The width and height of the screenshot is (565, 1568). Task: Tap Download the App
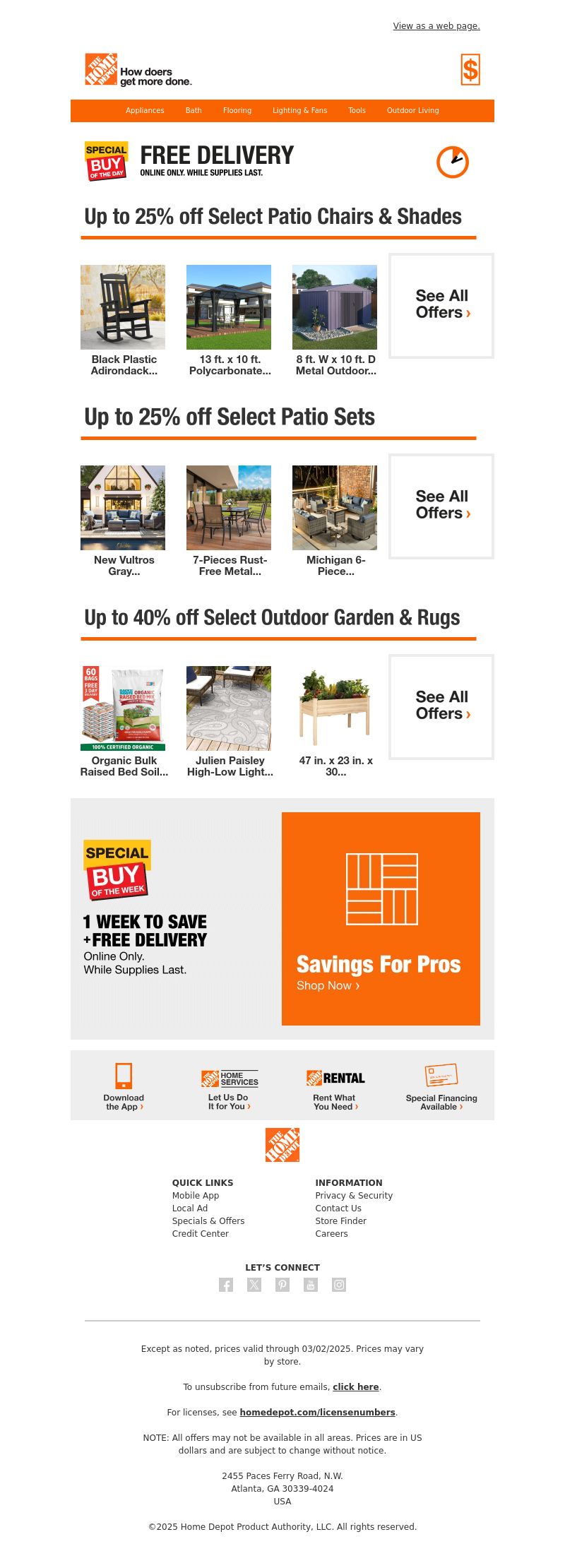tap(124, 1086)
